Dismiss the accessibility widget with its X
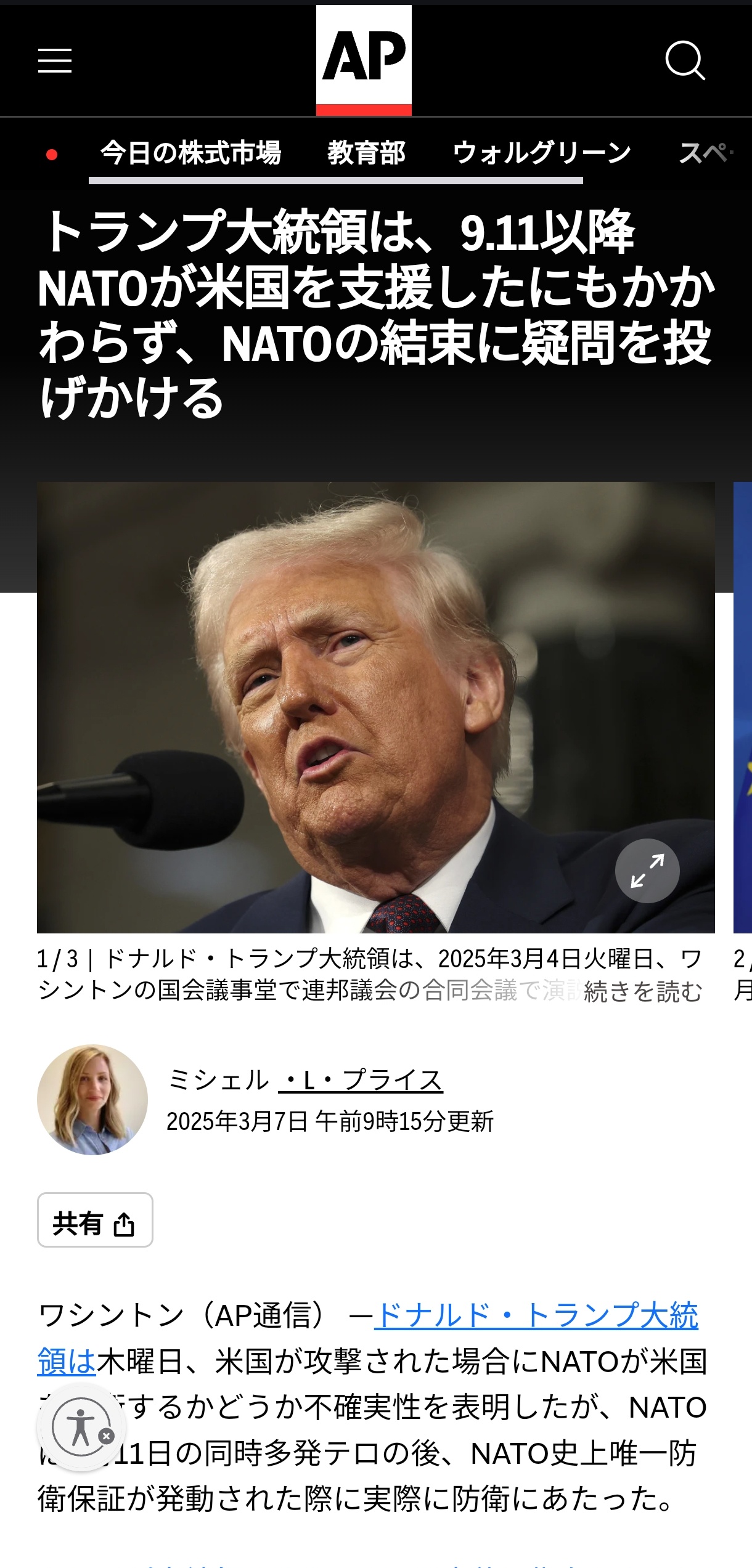Viewport: 752px width, 1568px height. click(107, 1436)
